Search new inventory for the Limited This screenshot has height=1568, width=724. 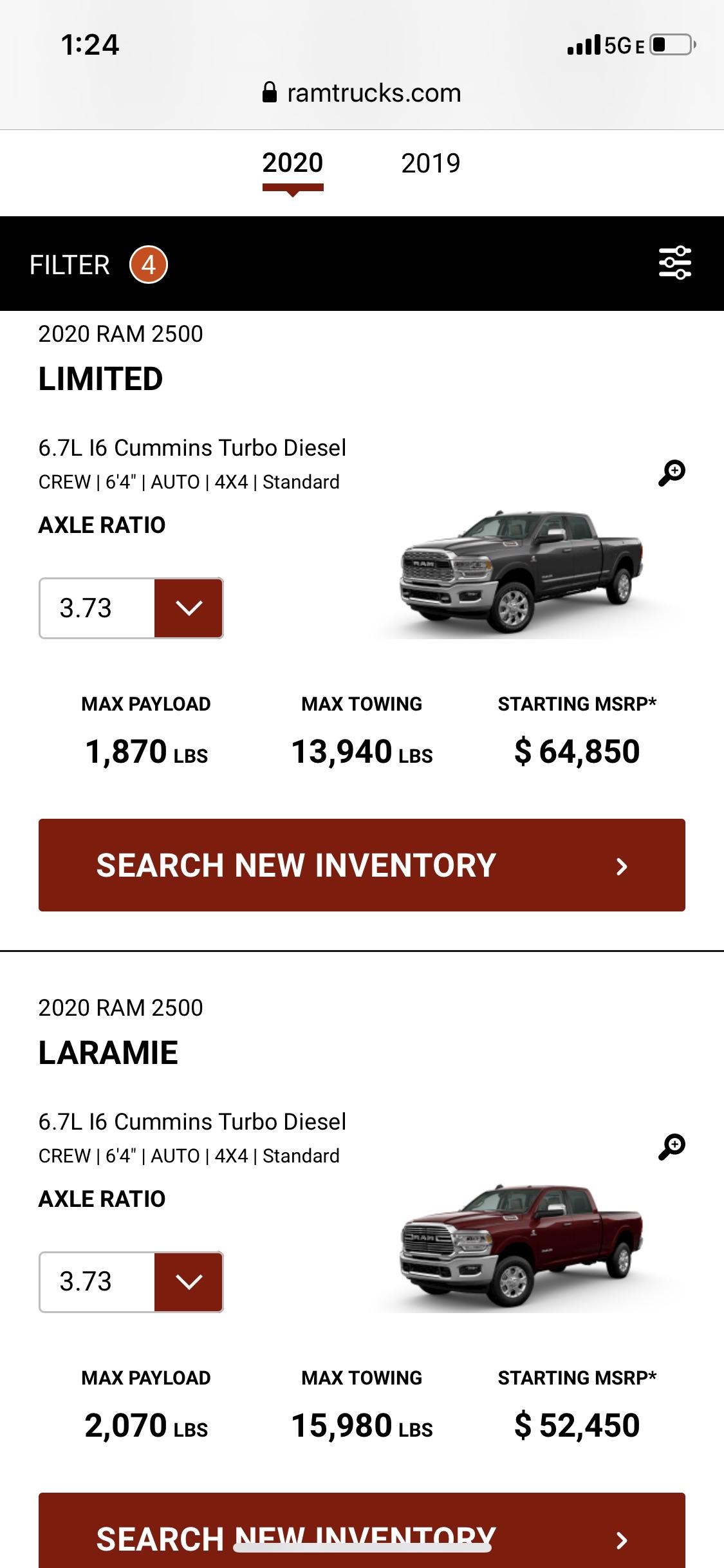[362, 865]
